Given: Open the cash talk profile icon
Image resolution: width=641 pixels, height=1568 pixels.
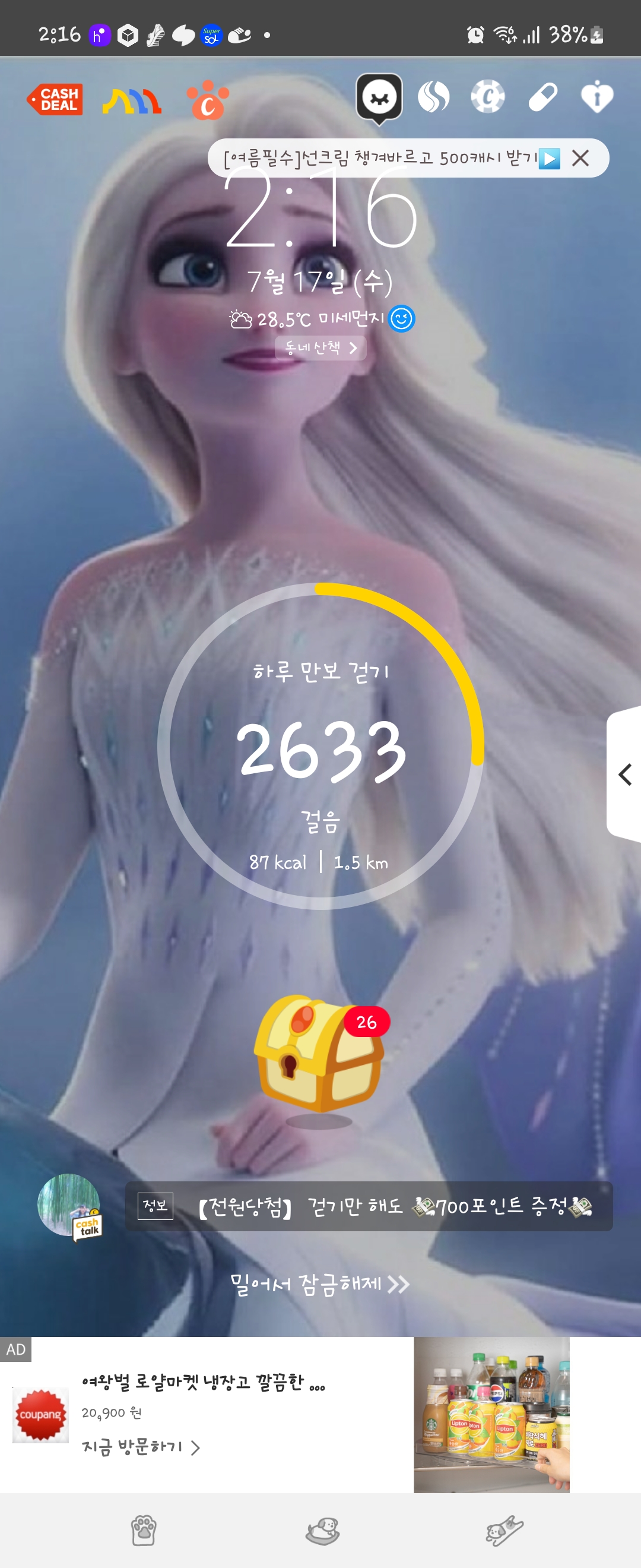Looking at the screenshot, I should coord(69,1205).
